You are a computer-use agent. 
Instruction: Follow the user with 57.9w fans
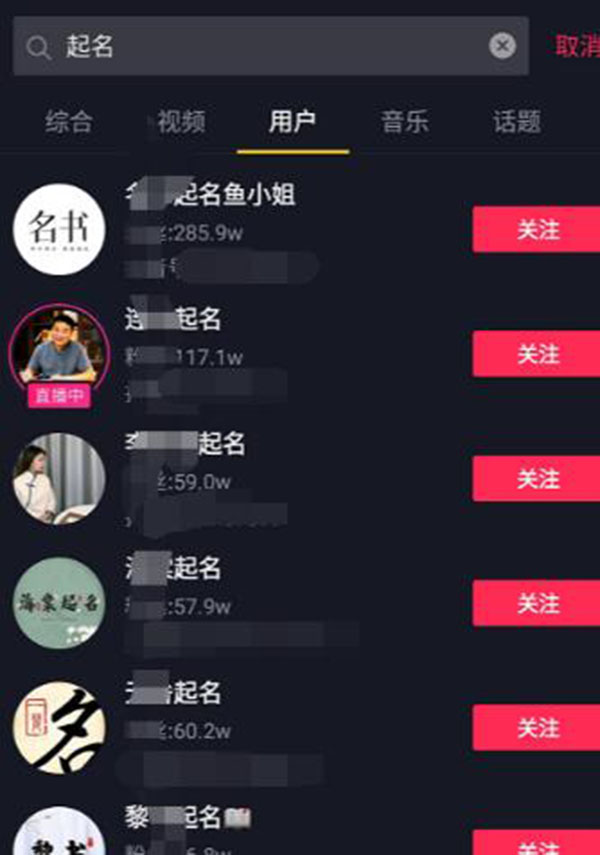[x=536, y=603]
